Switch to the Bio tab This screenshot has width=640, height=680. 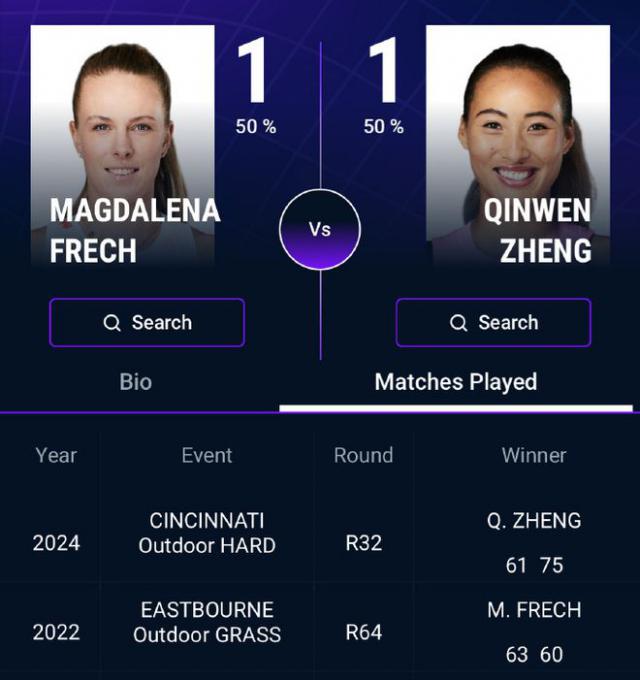(136, 381)
